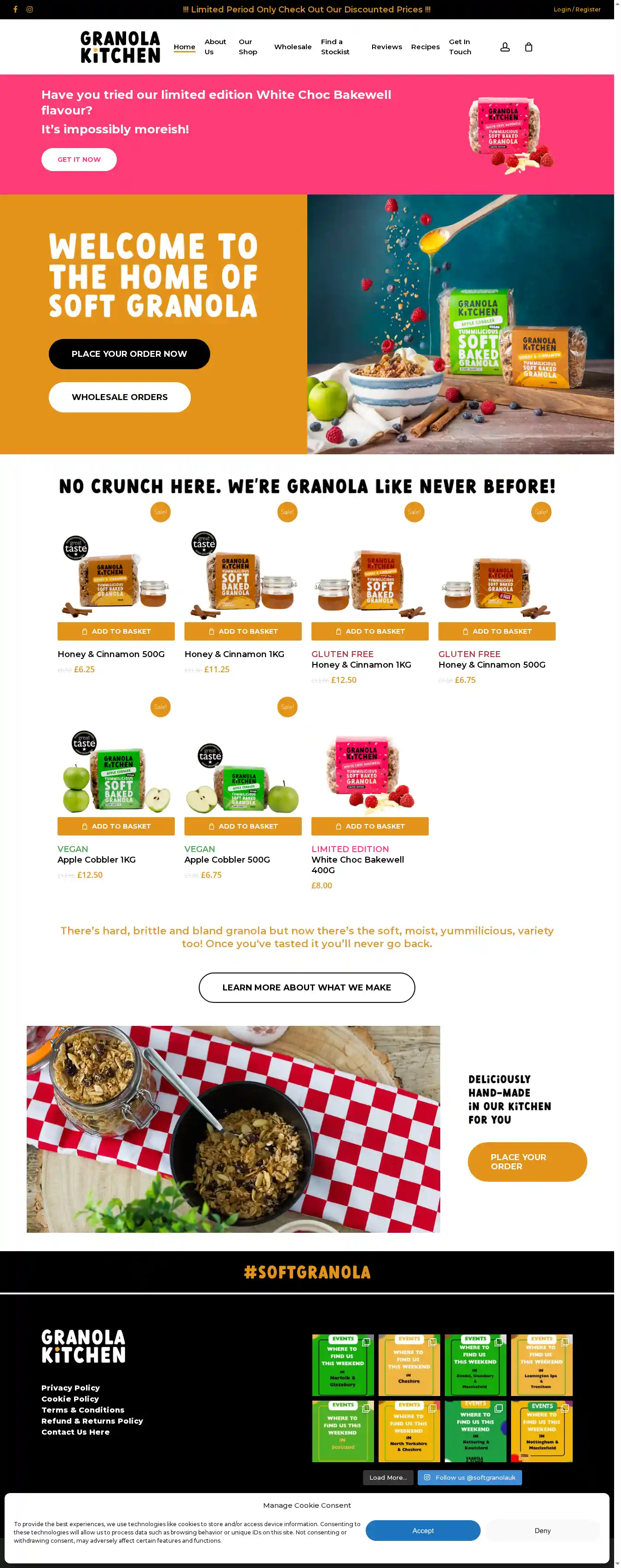
Task: View the Apple Cobbler 1KG product
Action: 96,859
